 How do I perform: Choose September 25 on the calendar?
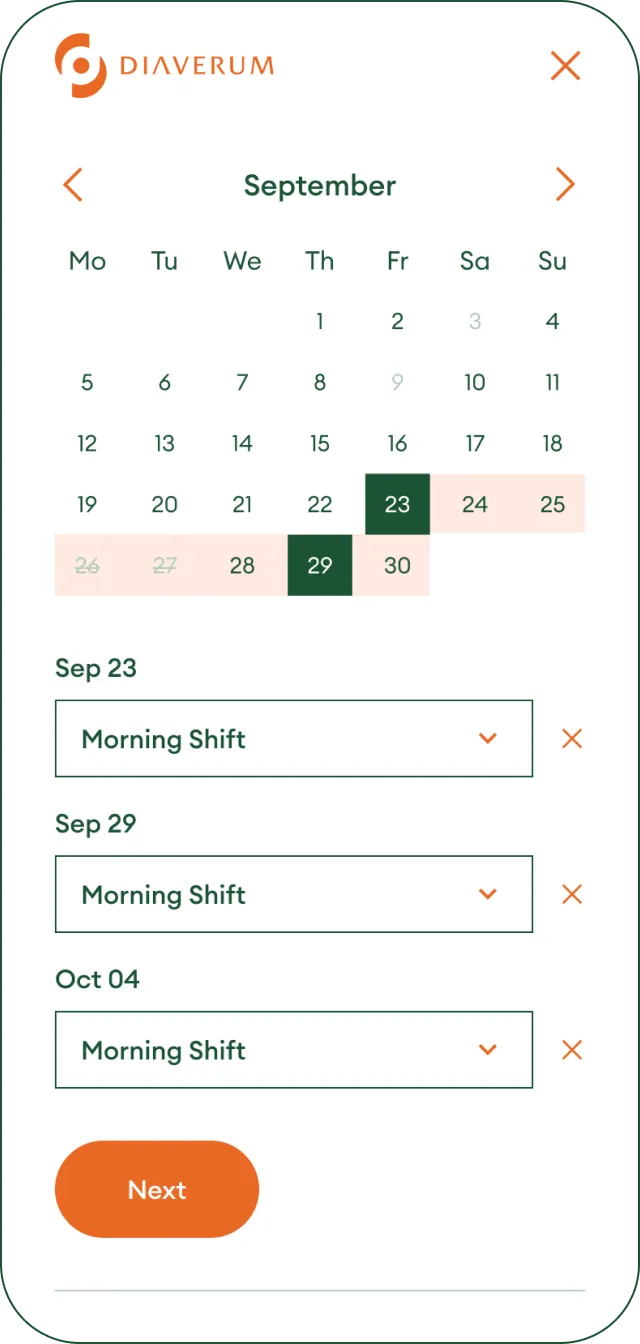[x=552, y=505]
